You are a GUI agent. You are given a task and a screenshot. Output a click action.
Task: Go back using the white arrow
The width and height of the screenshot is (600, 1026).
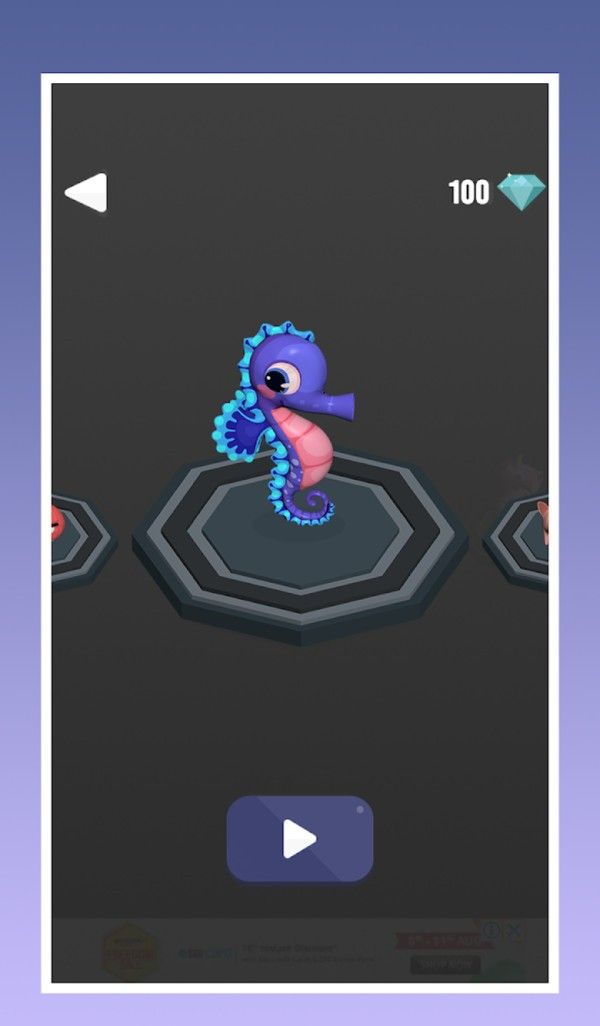pyautogui.click(x=87, y=193)
